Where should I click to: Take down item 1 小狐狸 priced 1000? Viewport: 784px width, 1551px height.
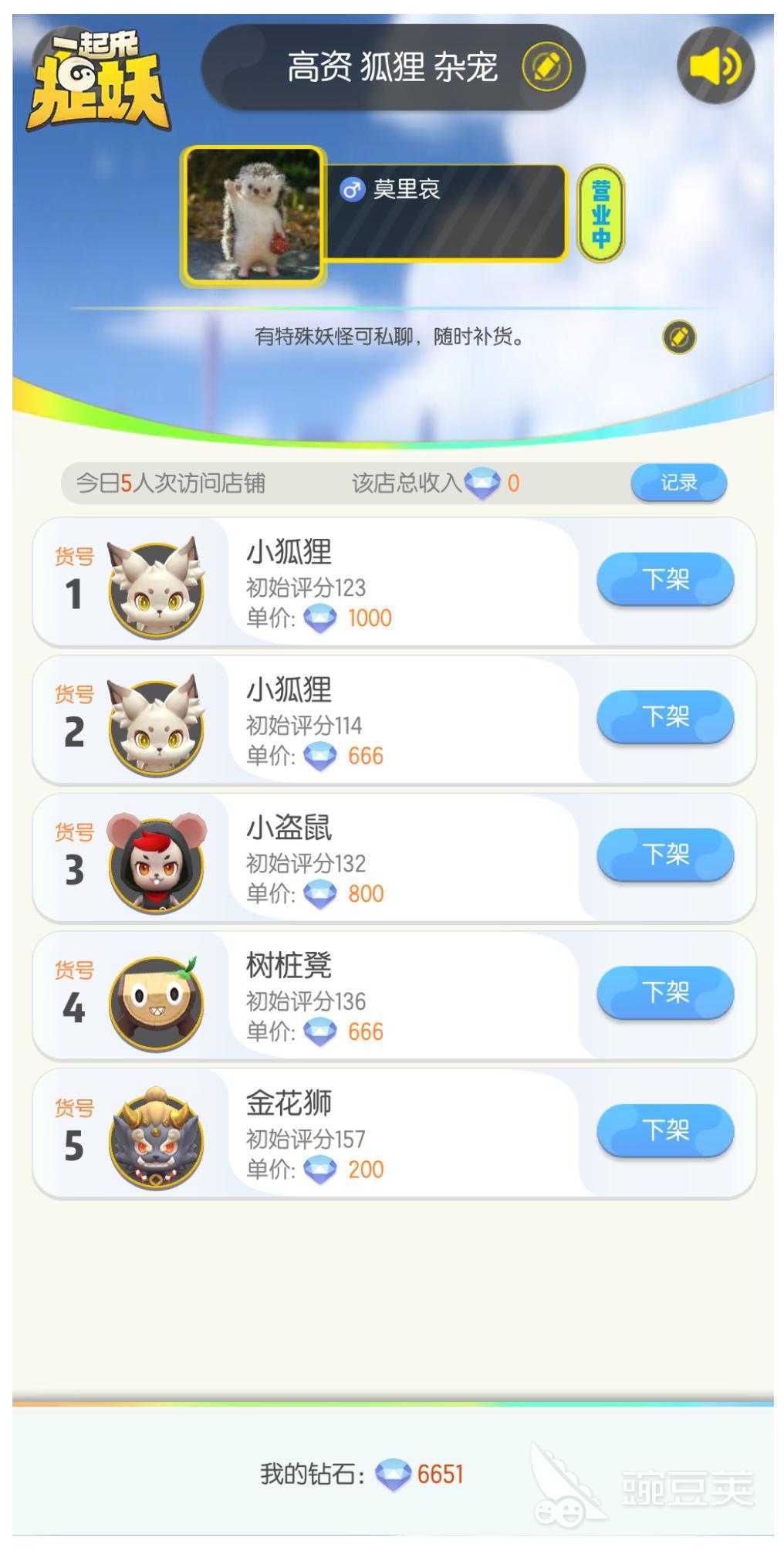(664, 579)
